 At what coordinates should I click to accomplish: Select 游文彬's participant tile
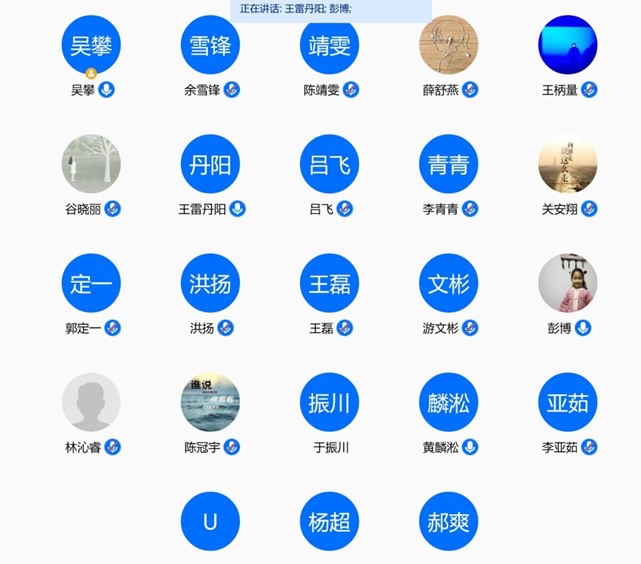[x=448, y=283]
